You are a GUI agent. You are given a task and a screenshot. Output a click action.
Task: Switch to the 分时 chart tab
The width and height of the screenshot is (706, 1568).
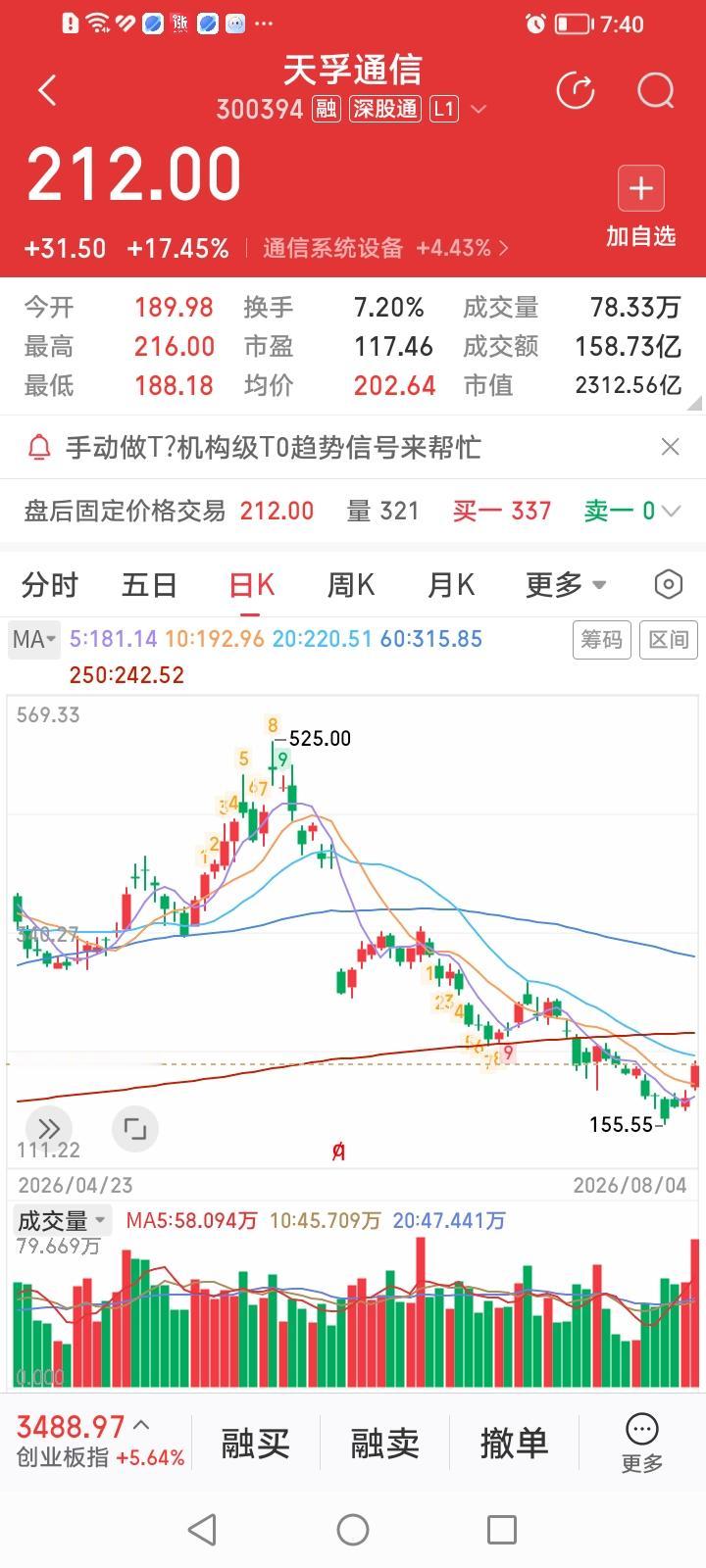(x=49, y=585)
